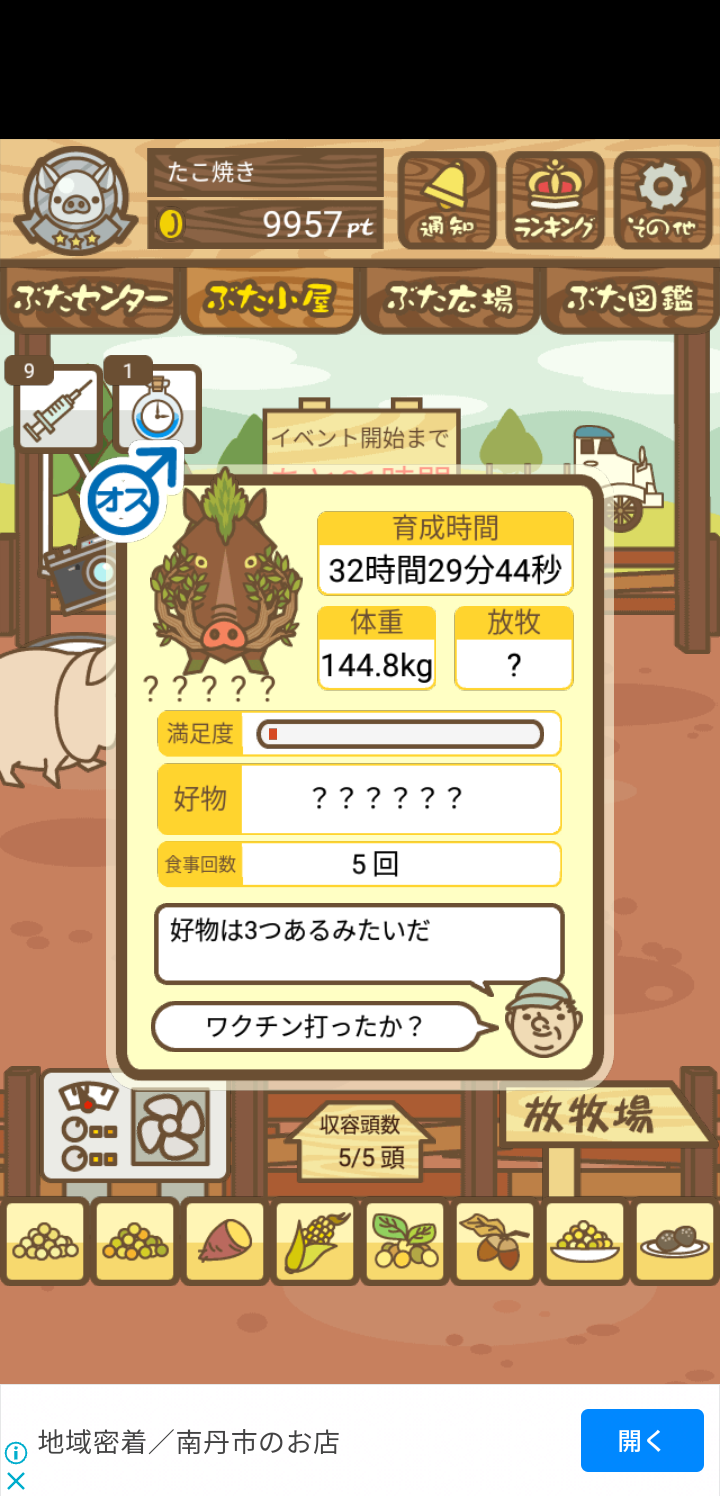Open the 通知 notifications bell
Image resolution: width=720 pixels, height=1496 pixels.
tap(446, 201)
